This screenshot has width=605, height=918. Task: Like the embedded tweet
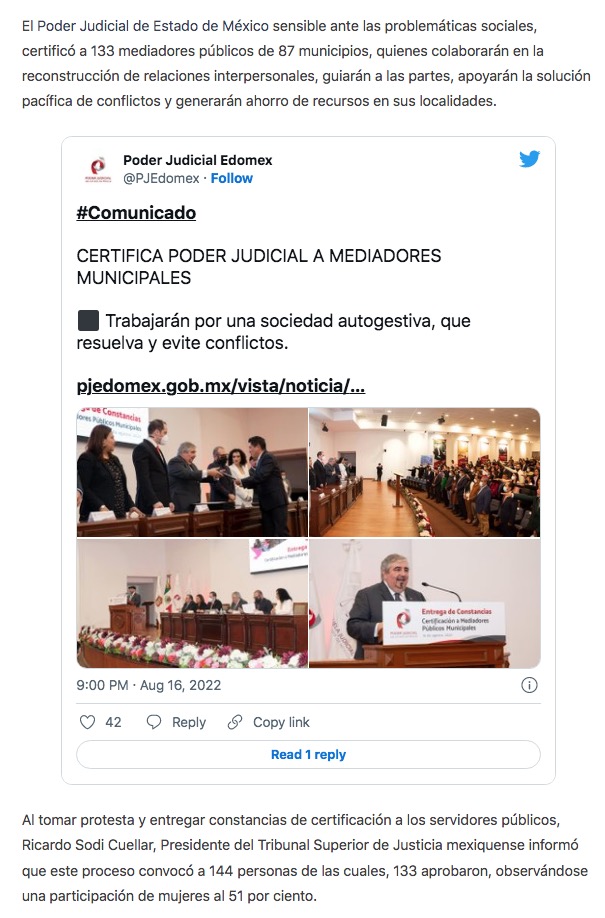pos(88,722)
